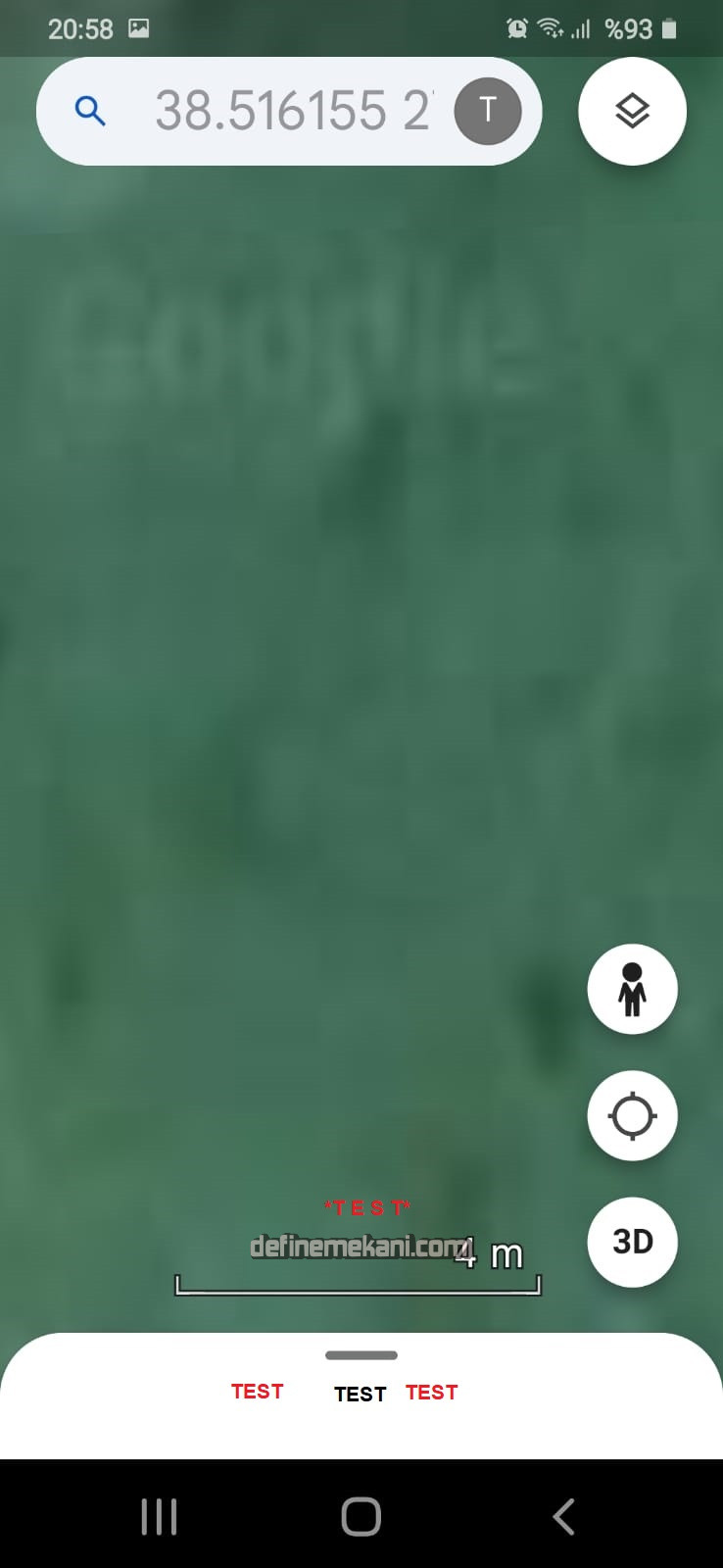Open the account avatar labeled T
The width and height of the screenshot is (723, 1568).
[x=487, y=111]
